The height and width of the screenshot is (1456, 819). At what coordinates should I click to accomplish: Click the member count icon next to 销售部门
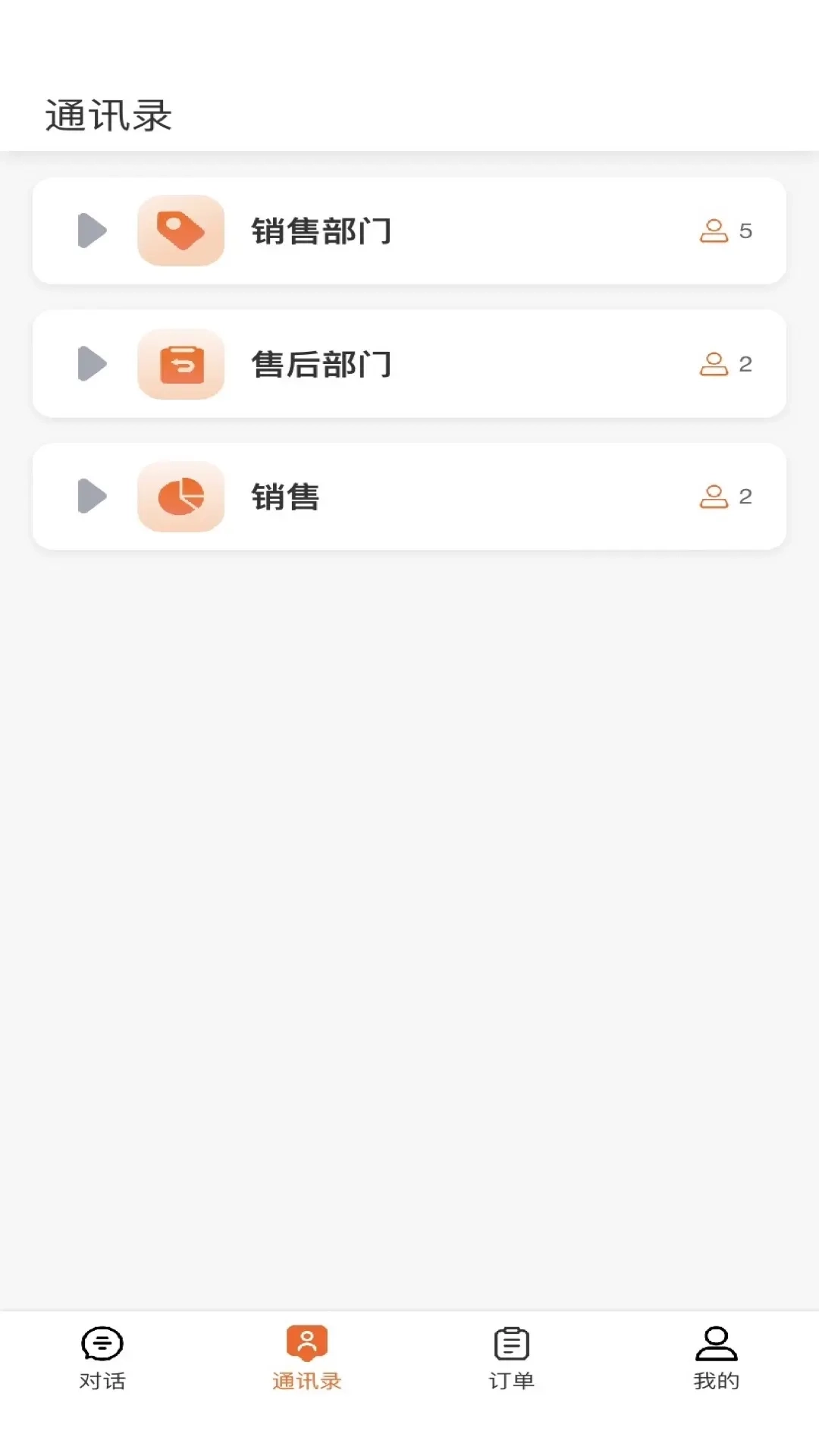pyautogui.click(x=714, y=231)
